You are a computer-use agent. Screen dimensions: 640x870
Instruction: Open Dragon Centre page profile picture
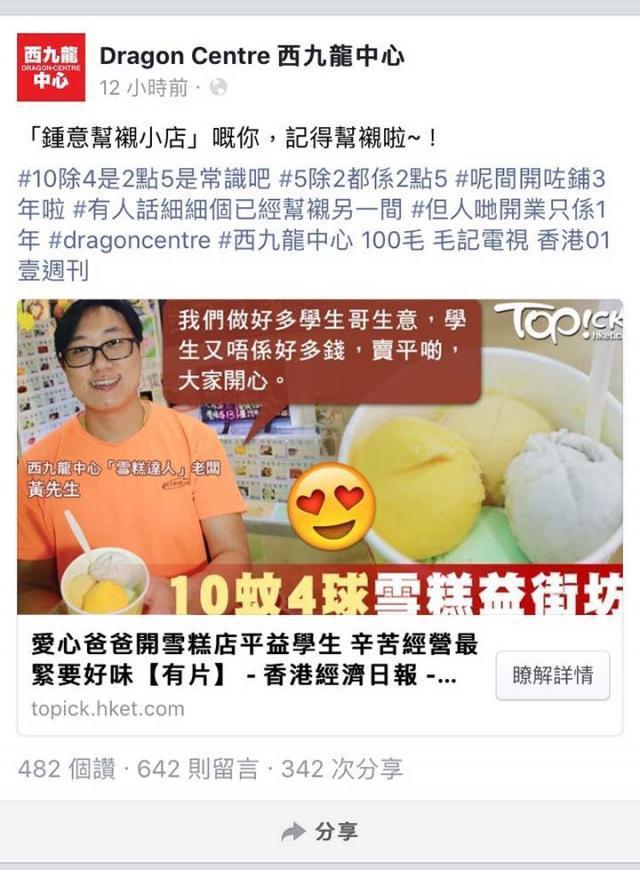[51, 67]
